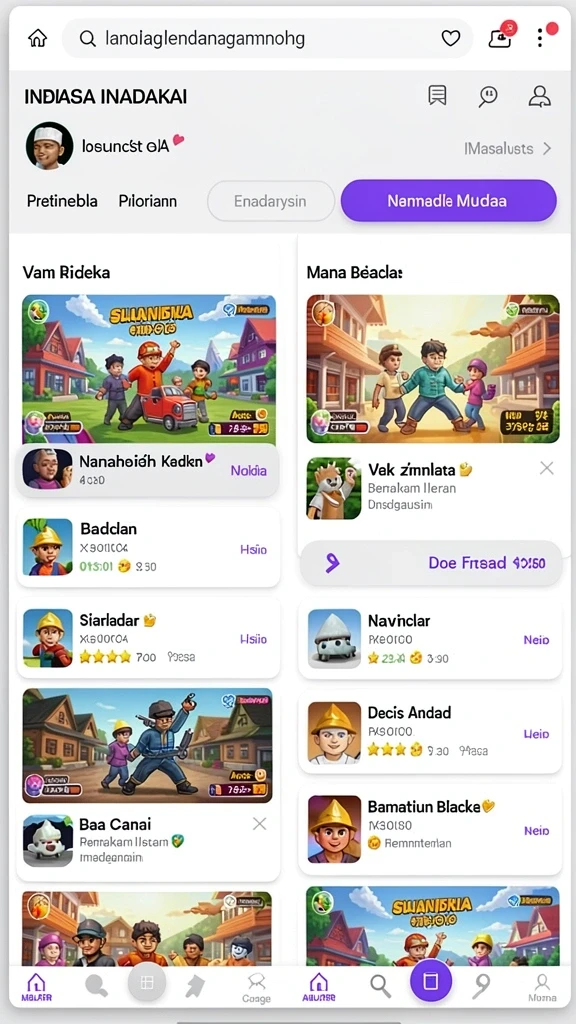Open the three-dot overflow menu
The image size is (576, 1024).
540,38
